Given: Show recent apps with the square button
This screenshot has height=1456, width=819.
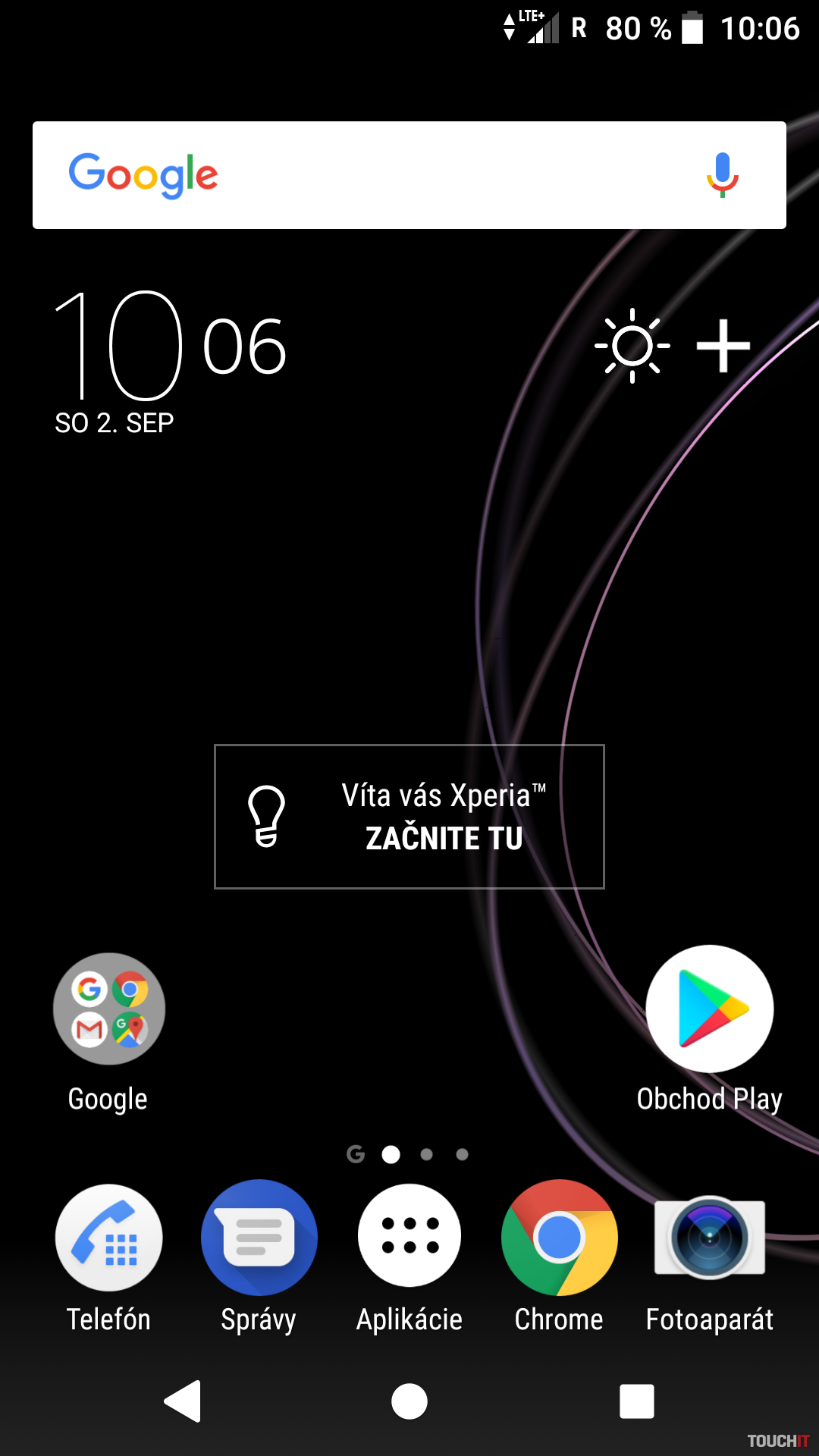Looking at the screenshot, I should [x=636, y=1401].
